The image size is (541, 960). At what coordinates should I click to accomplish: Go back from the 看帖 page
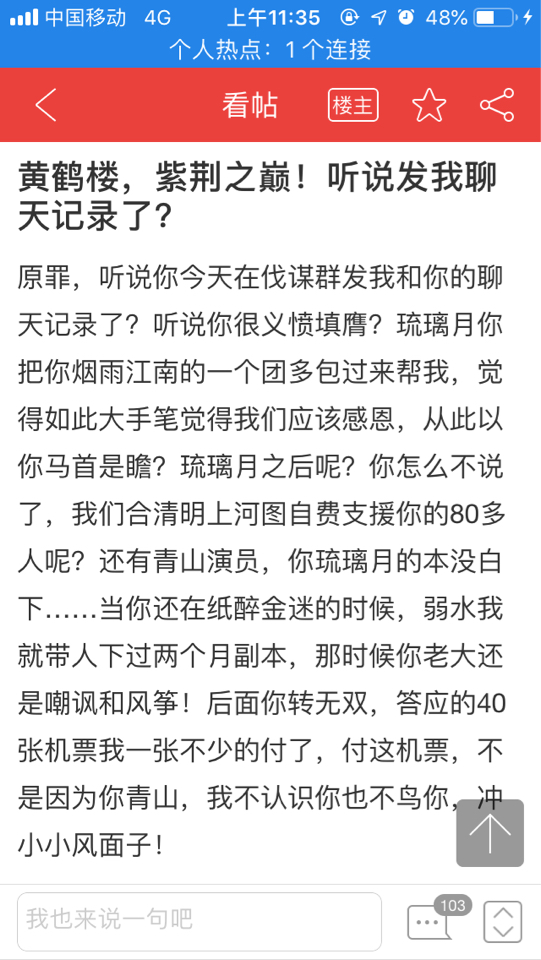(x=47, y=105)
